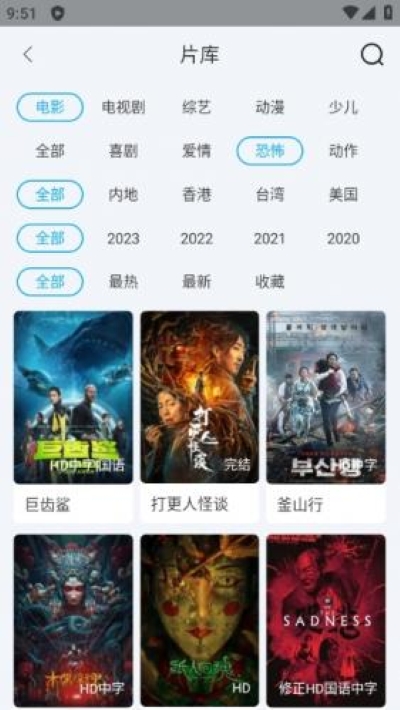Filter by 爱情 genre

(197, 151)
